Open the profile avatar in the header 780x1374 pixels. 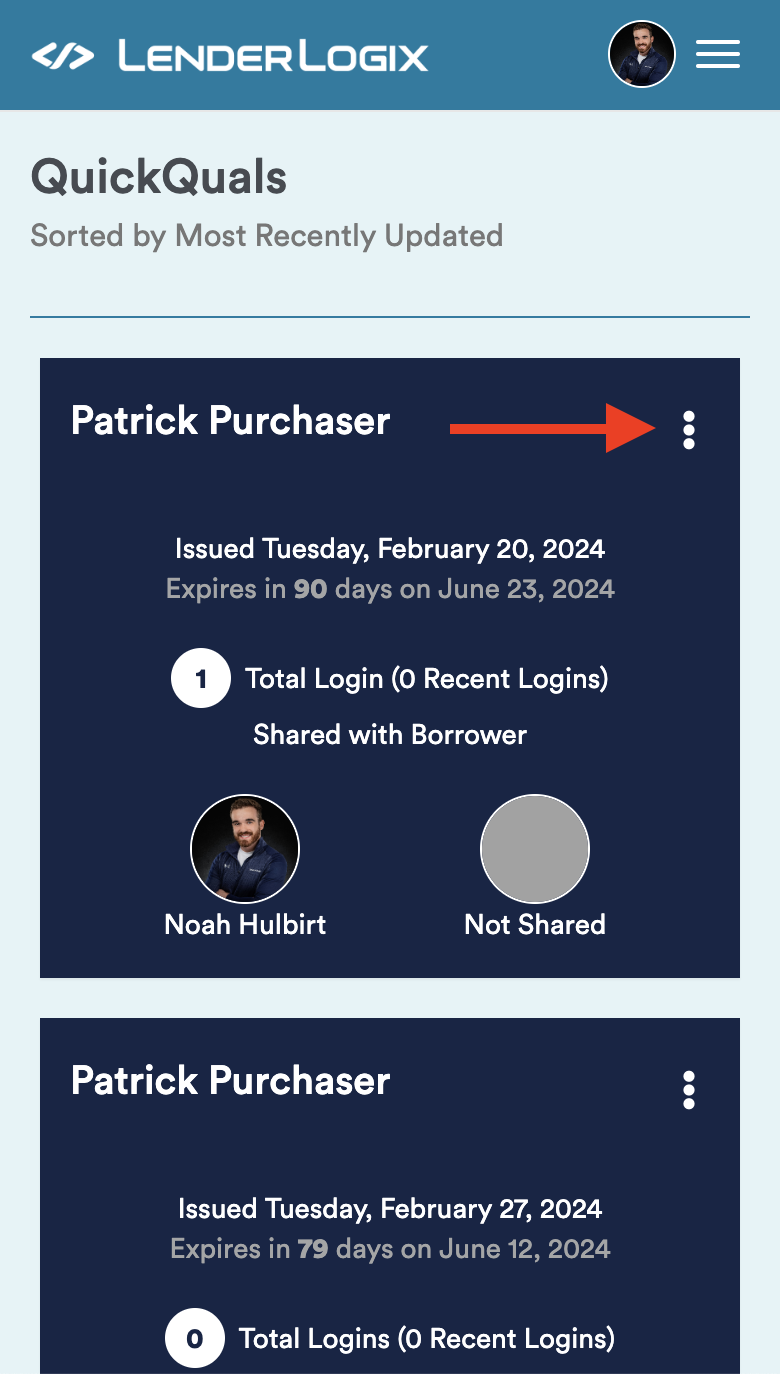pos(642,54)
